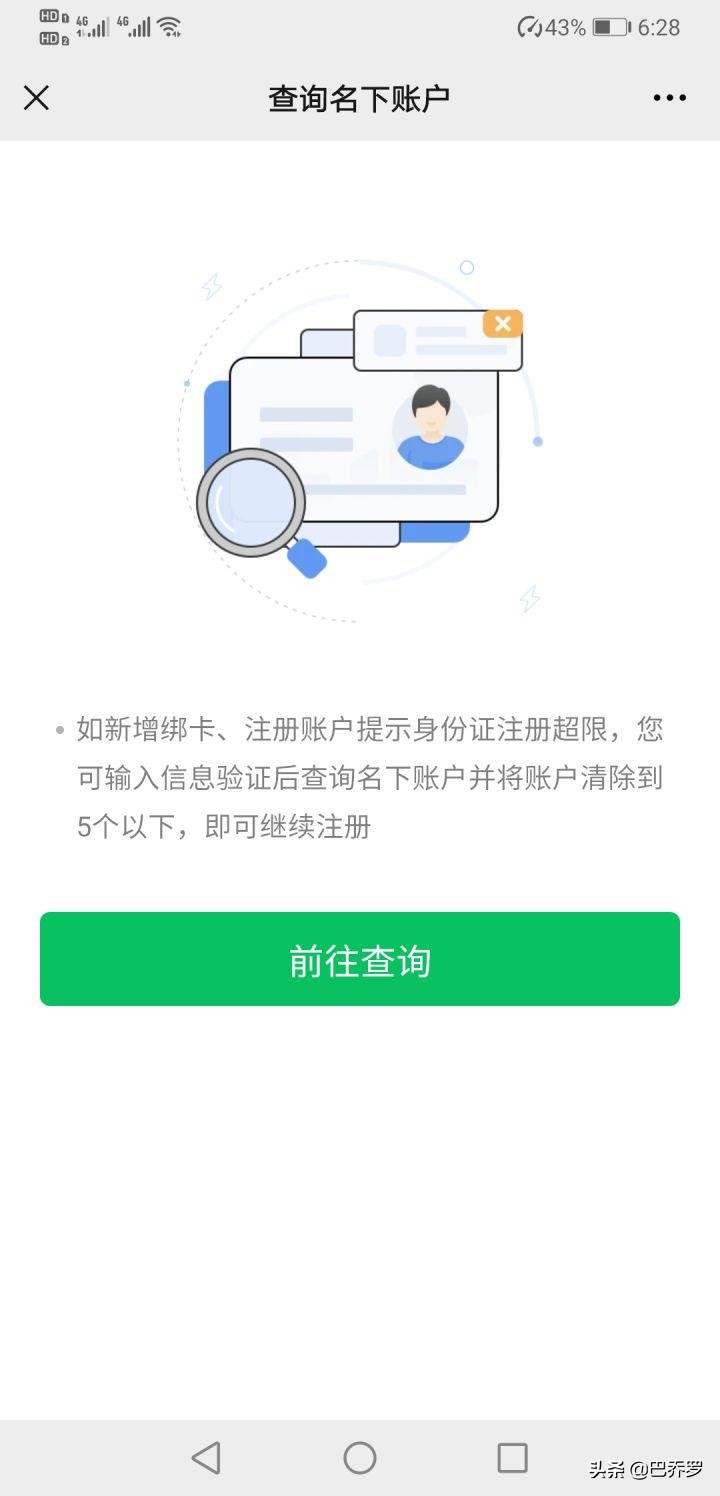Image resolution: width=720 pixels, height=1496 pixels.
Task: Tap the 43% battery percentage text
Action: coord(563,27)
